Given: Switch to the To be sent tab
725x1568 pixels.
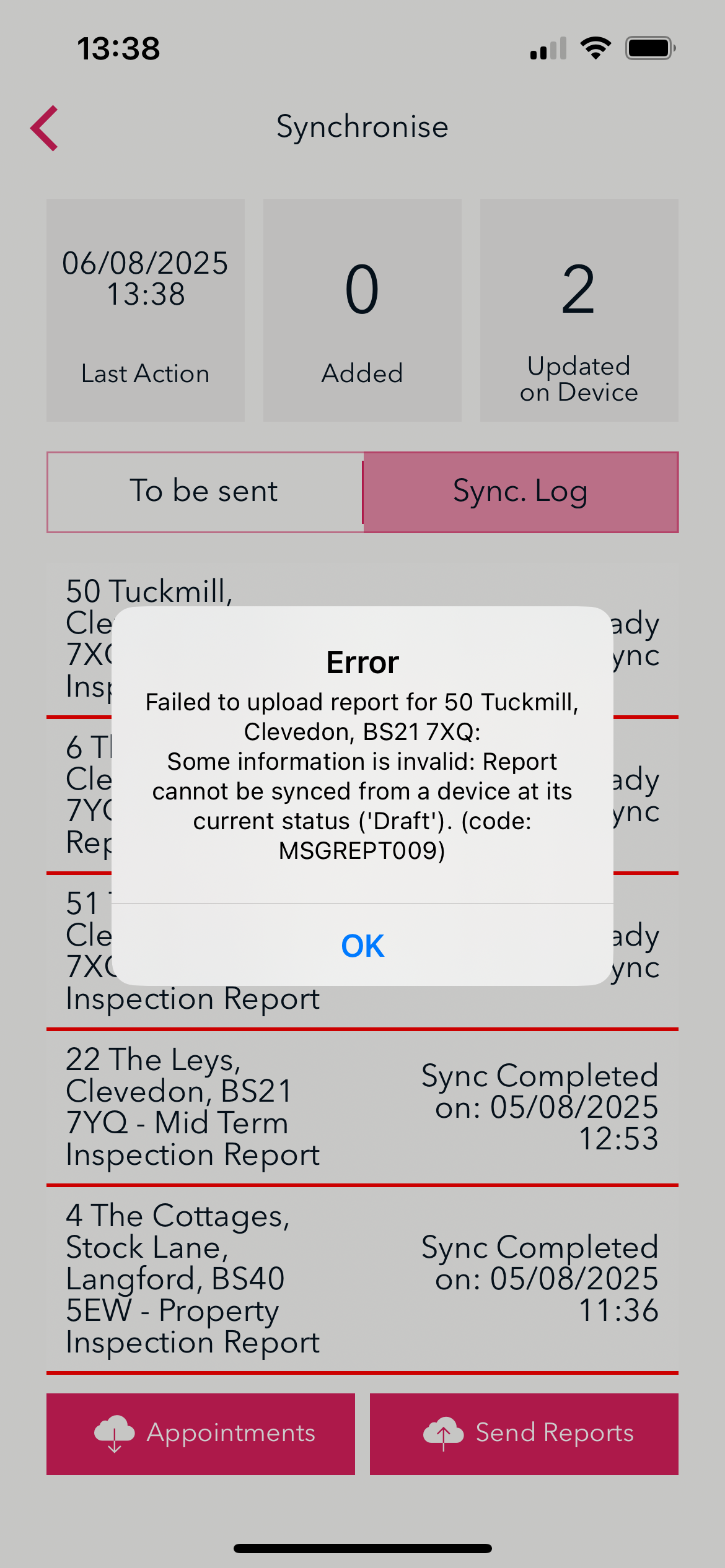Looking at the screenshot, I should [204, 492].
